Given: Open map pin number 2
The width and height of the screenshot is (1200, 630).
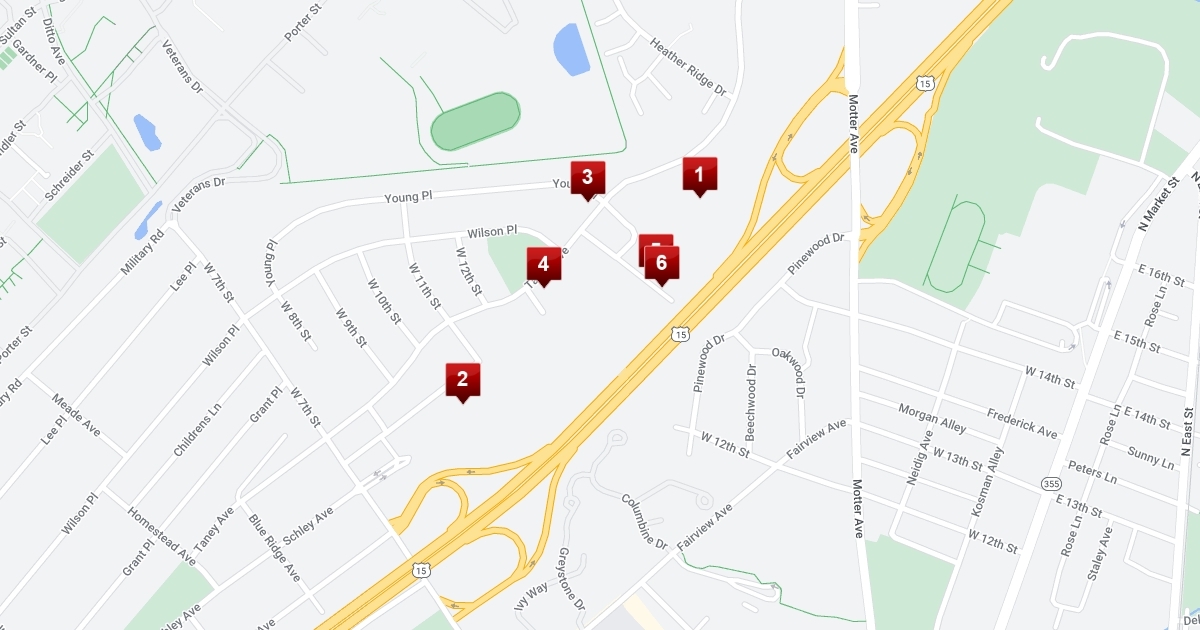Looking at the screenshot, I should tap(462, 382).
